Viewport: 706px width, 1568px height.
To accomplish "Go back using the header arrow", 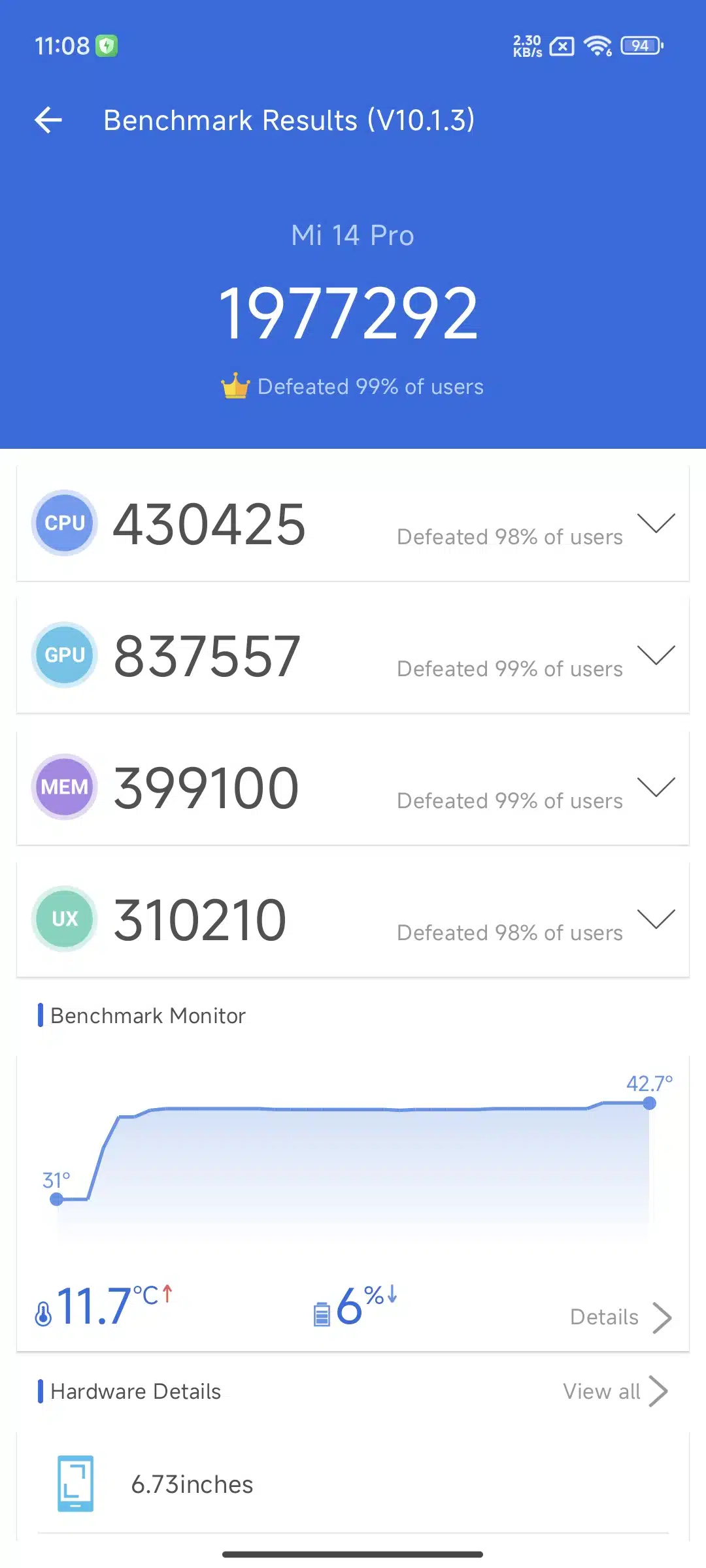I will coord(48,120).
